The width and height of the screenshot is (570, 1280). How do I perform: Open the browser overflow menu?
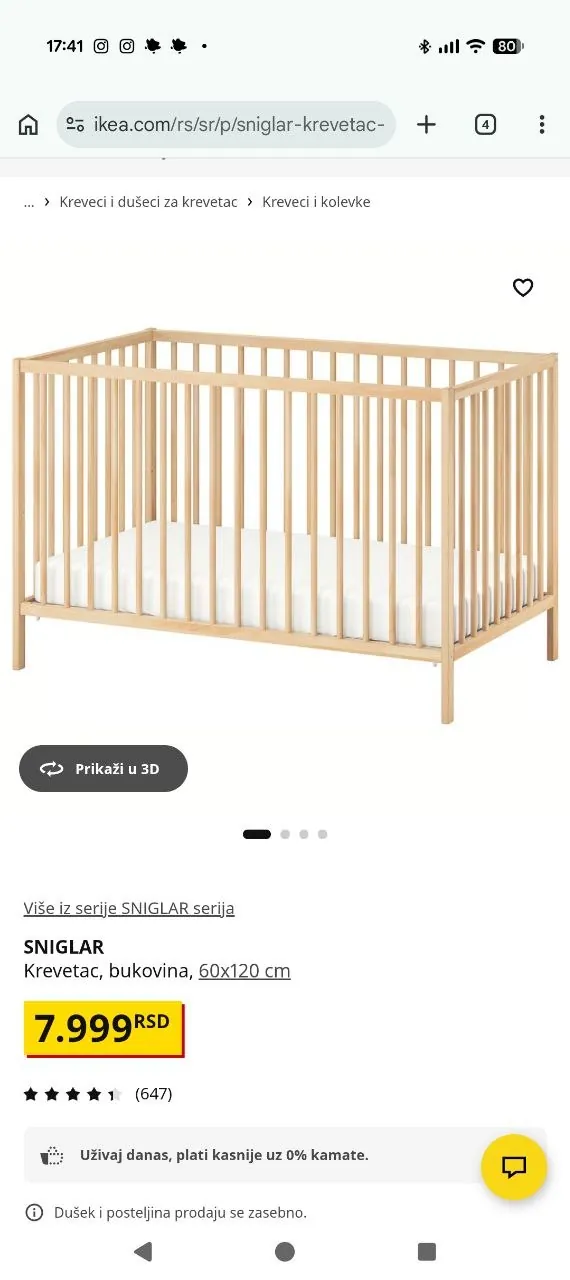(x=541, y=124)
